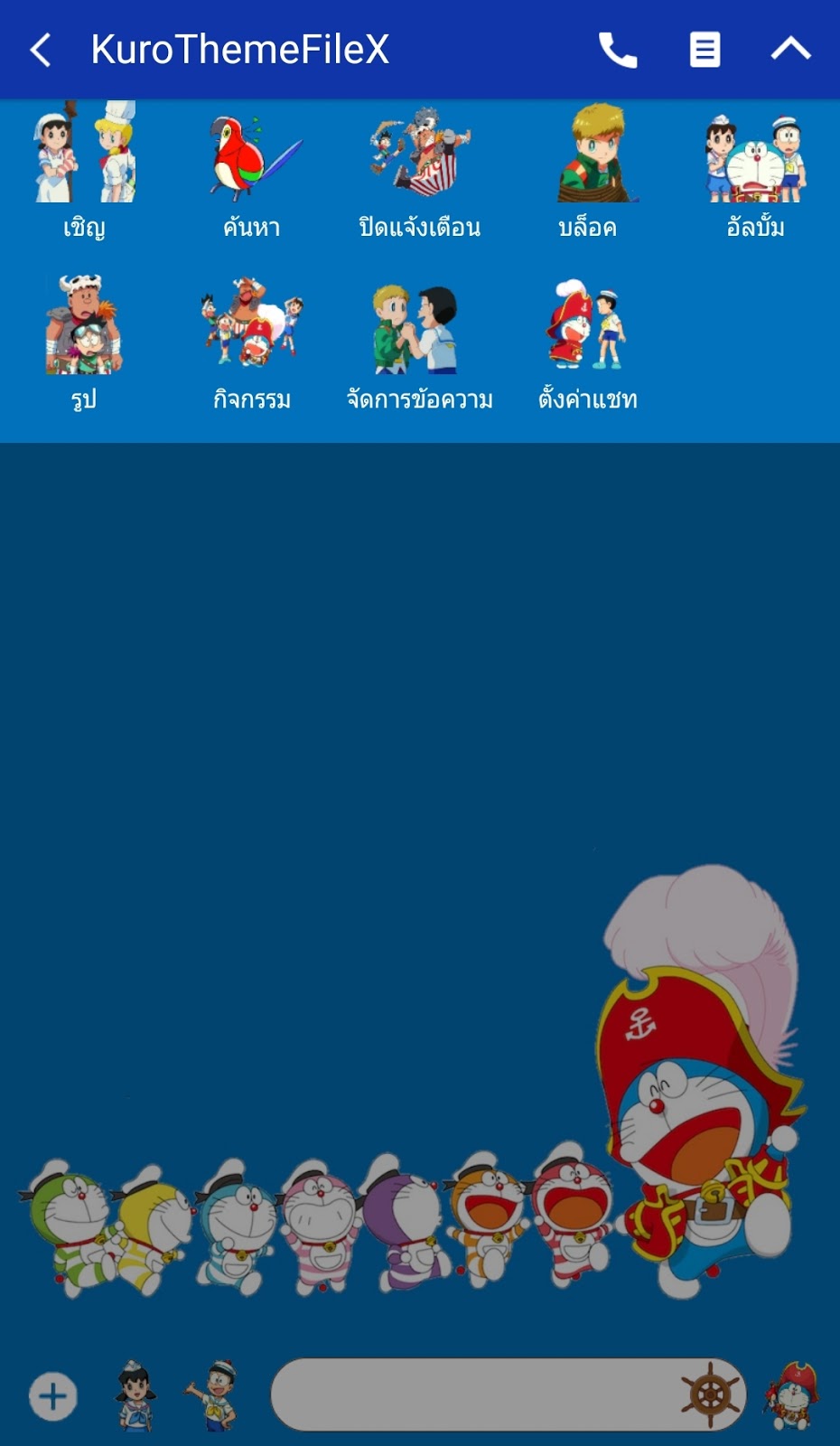Image resolution: width=840 pixels, height=1446 pixels.
Task: Open the เชิญ invite option
Action: click(x=84, y=170)
